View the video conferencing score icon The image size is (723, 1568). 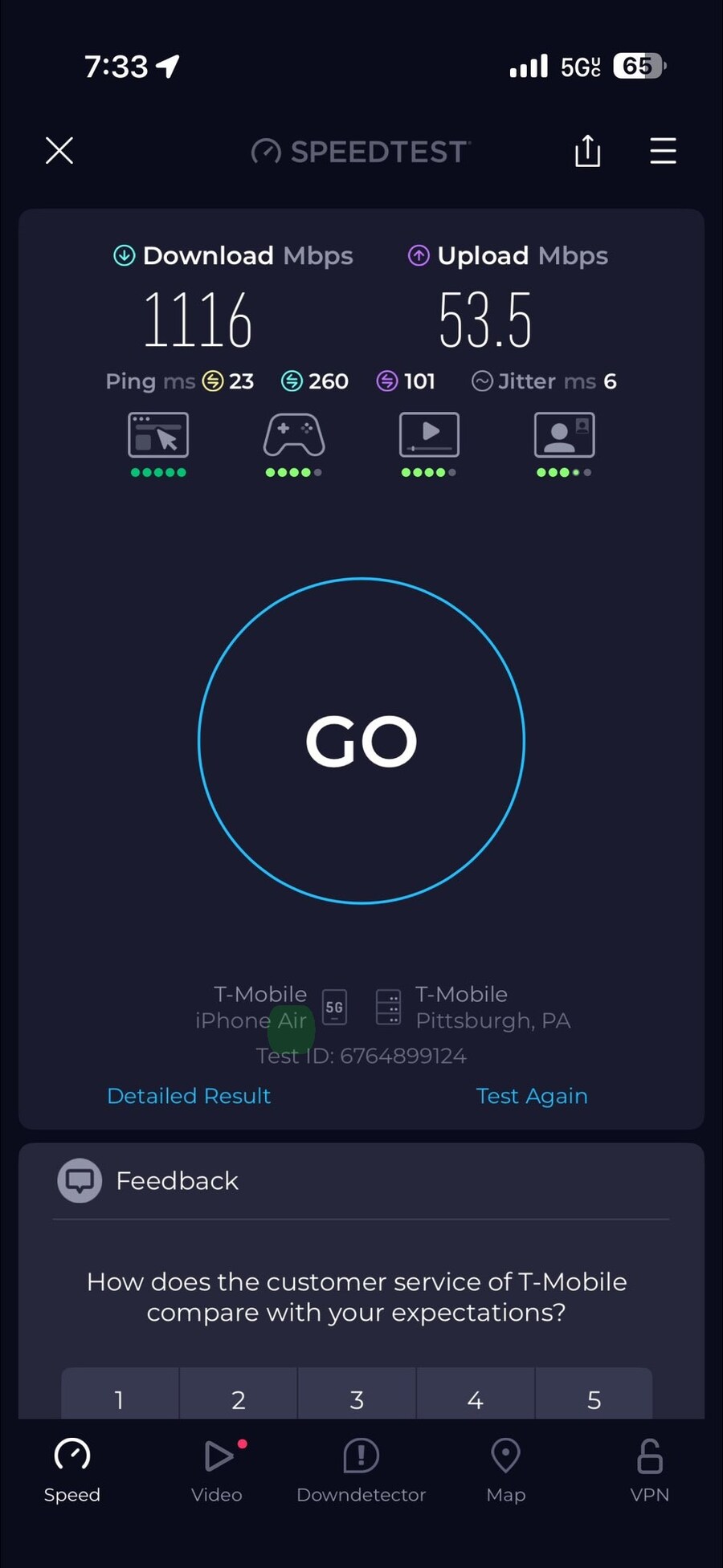[x=564, y=436]
